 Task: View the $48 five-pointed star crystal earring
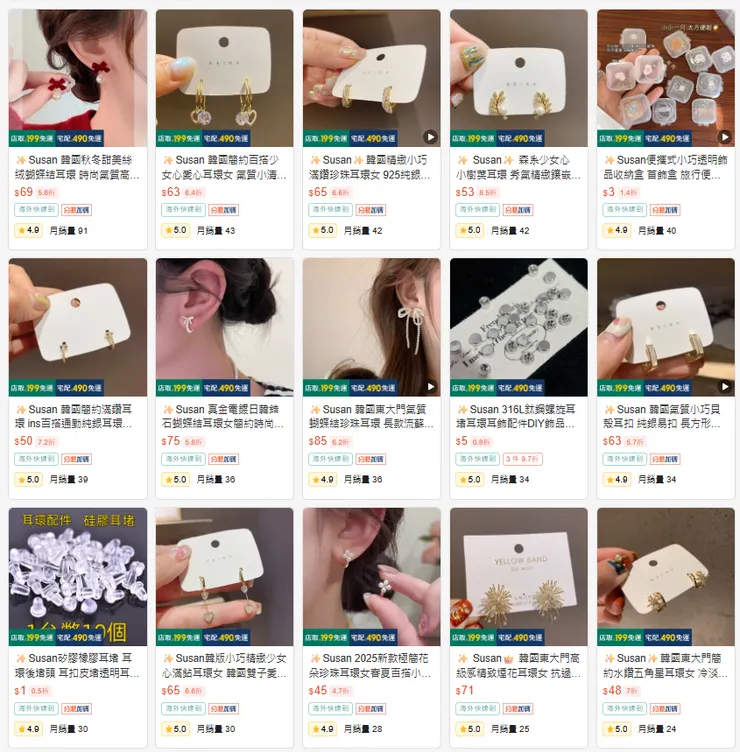pyautogui.click(x=665, y=576)
